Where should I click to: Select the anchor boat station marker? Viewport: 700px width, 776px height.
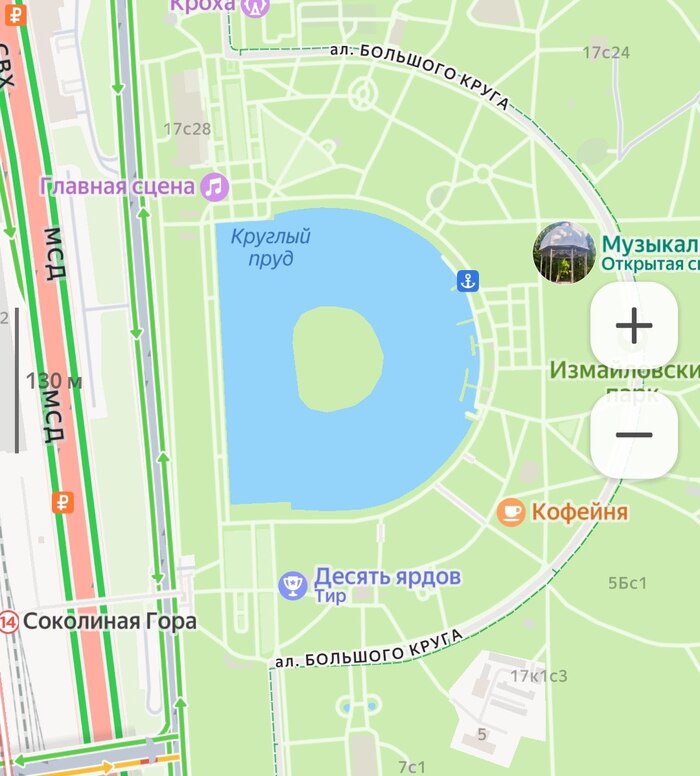tap(466, 281)
